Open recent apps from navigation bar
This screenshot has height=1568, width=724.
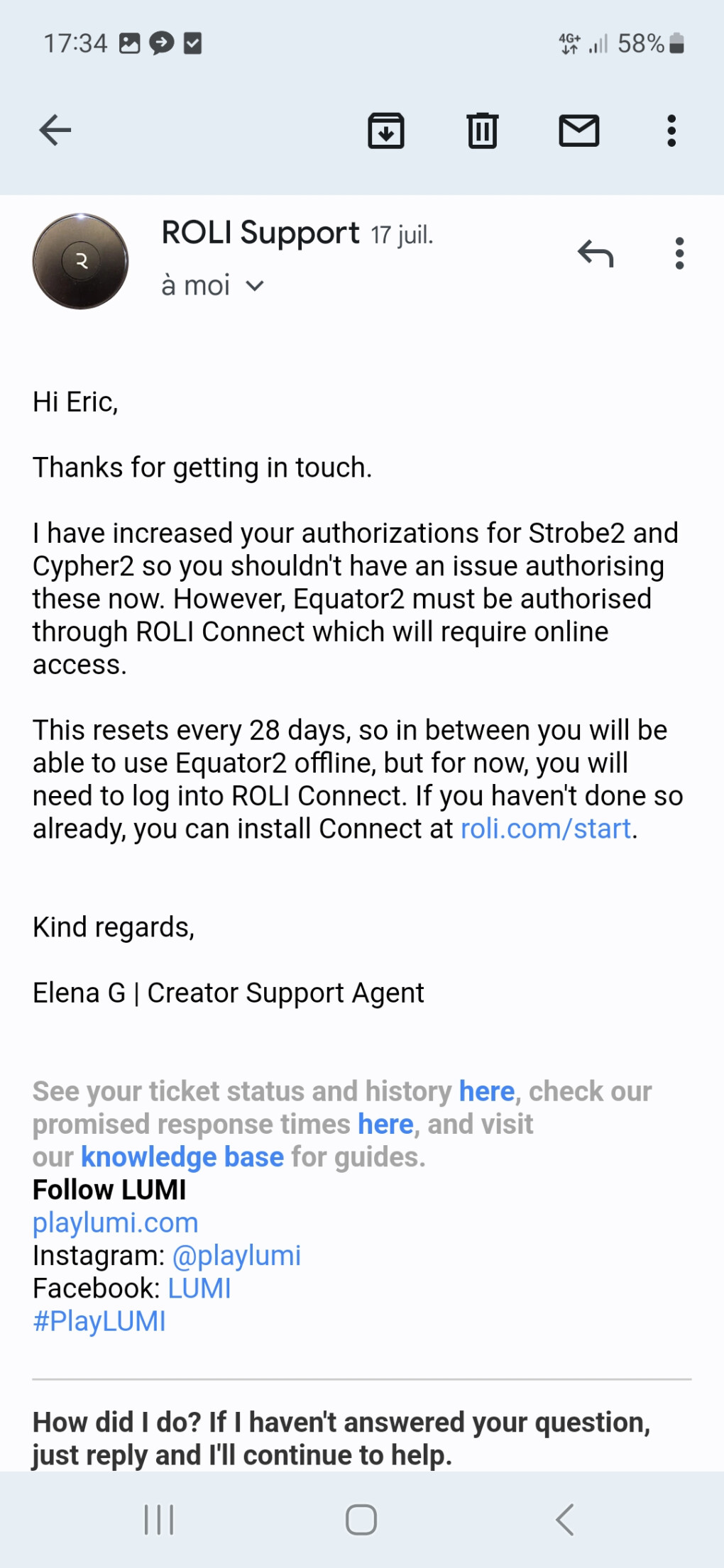pyautogui.click(x=159, y=1520)
